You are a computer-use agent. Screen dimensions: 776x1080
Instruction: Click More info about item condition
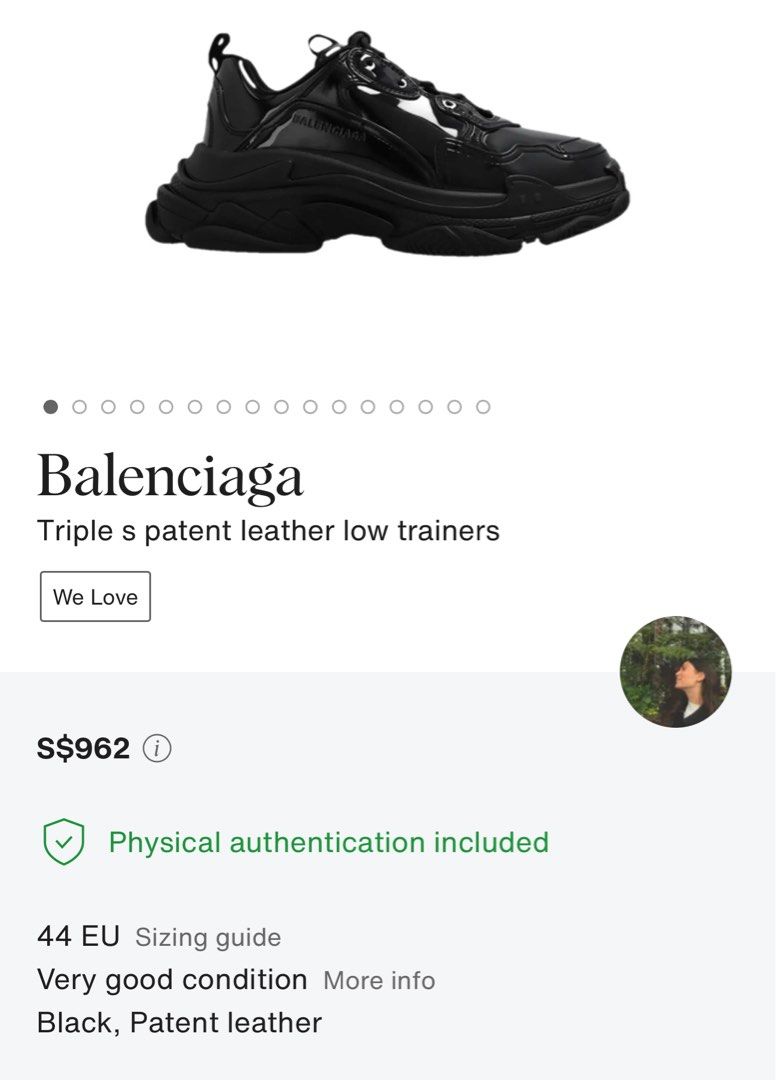(377, 980)
